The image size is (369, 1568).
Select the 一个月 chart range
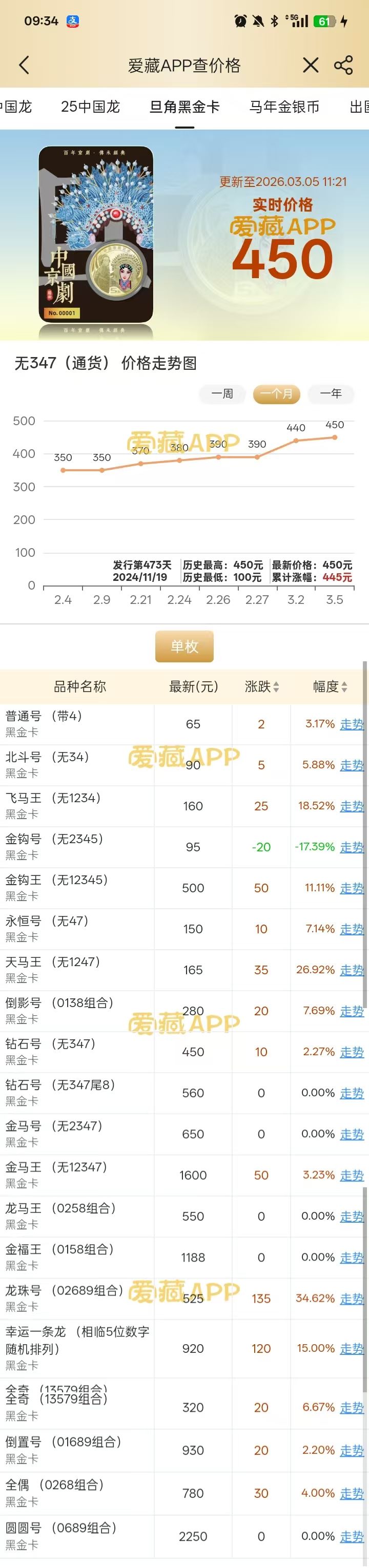(x=276, y=394)
